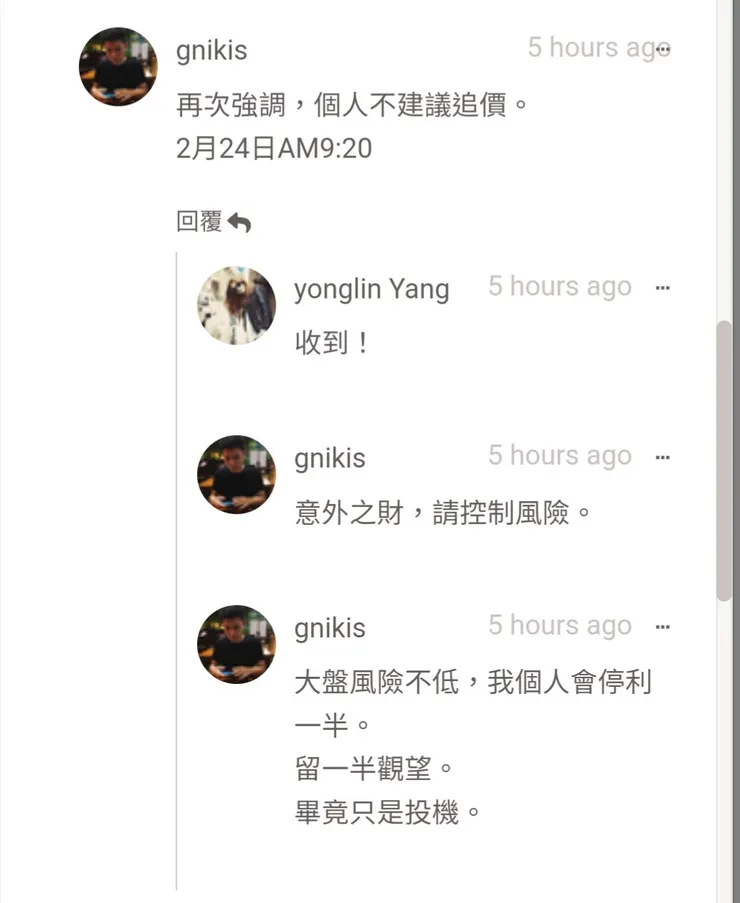Screen dimensions: 740x903
Task: Click gnikis avatar on the top comment
Action: pyautogui.click(x=118, y=66)
